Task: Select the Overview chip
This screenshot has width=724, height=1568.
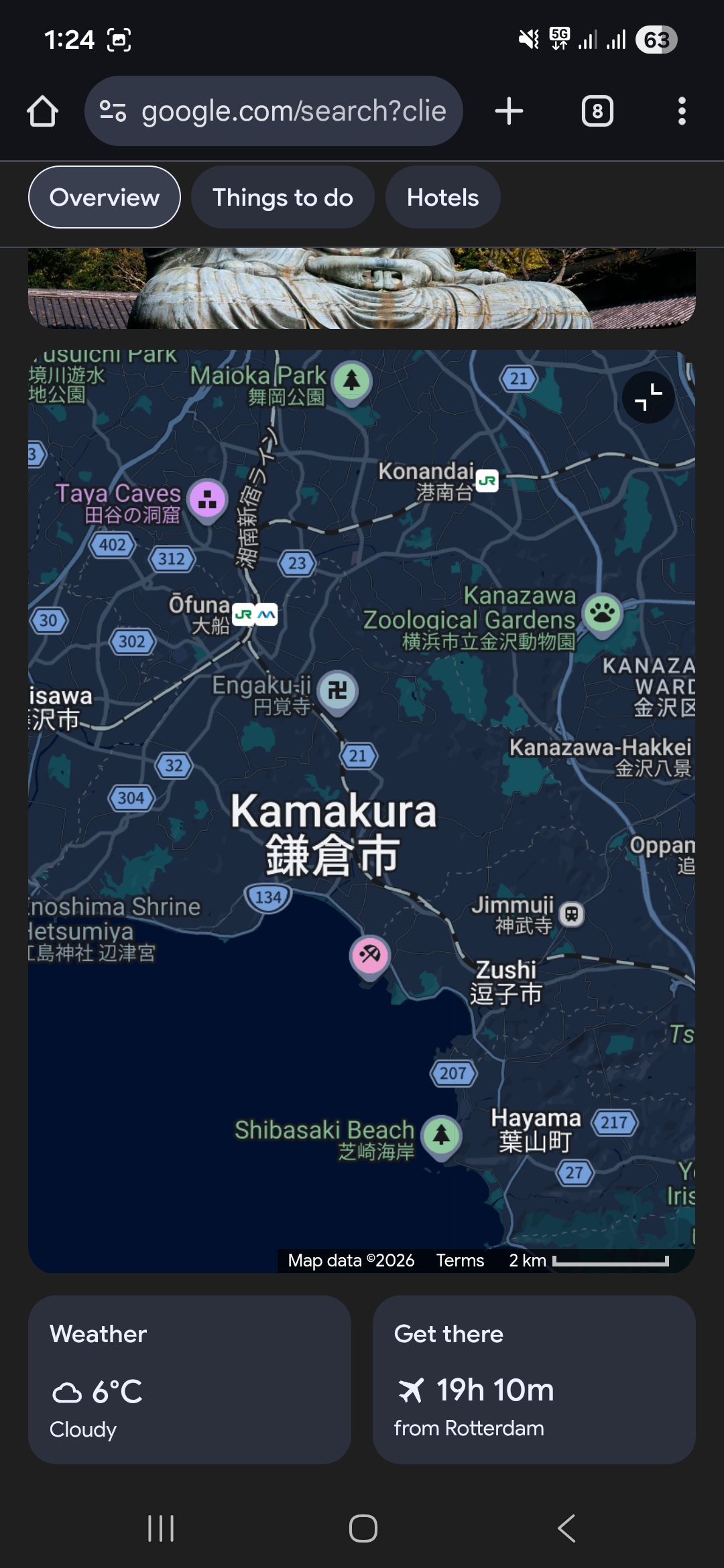Action: pyautogui.click(x=105, y=198)
